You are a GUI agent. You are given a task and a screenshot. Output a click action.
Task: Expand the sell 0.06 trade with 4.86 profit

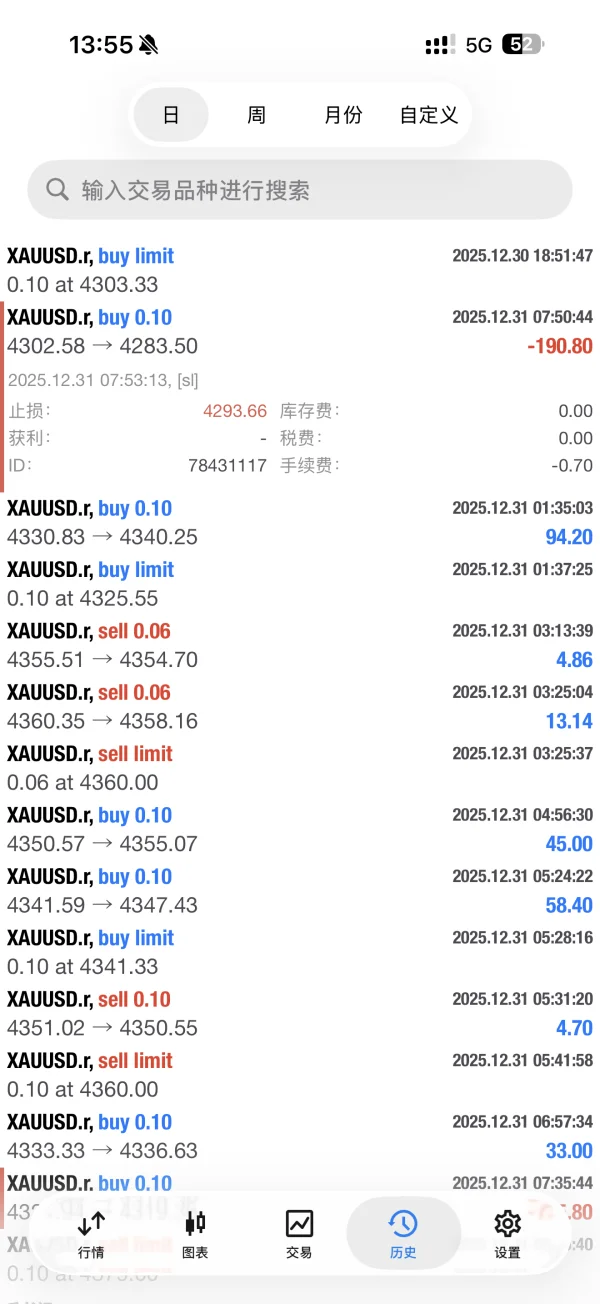point(300,646)
